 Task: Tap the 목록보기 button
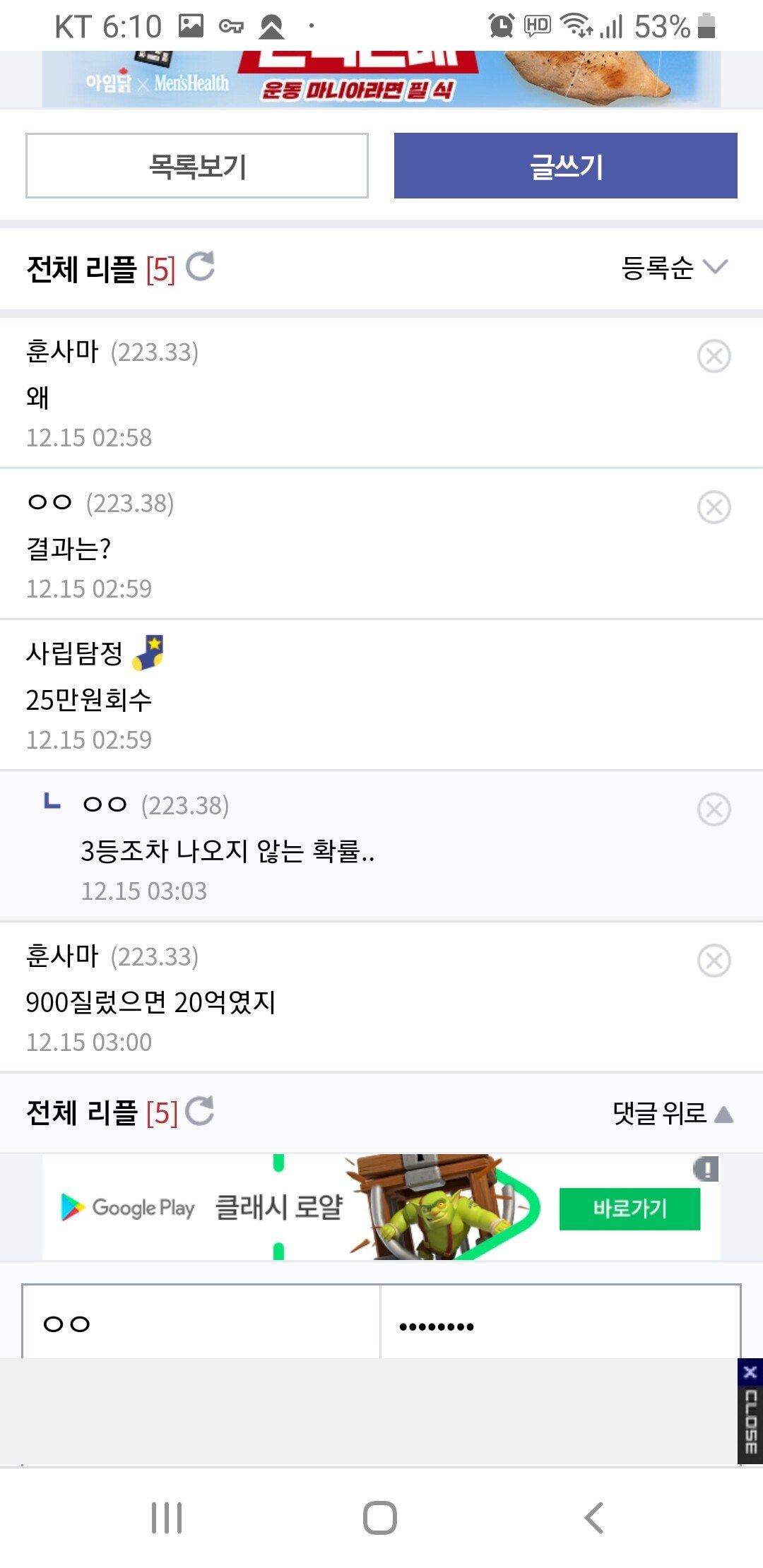197,166
